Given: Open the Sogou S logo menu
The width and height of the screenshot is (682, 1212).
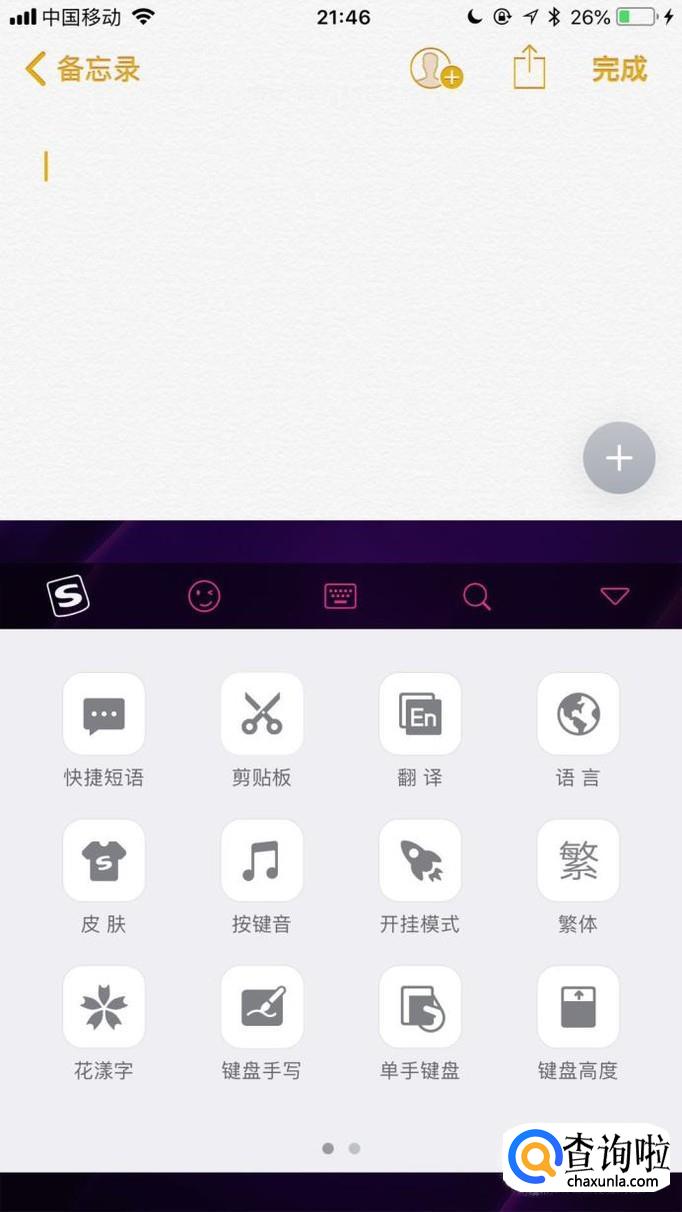Looking at the screenshot, I should (x=68, y=597).
